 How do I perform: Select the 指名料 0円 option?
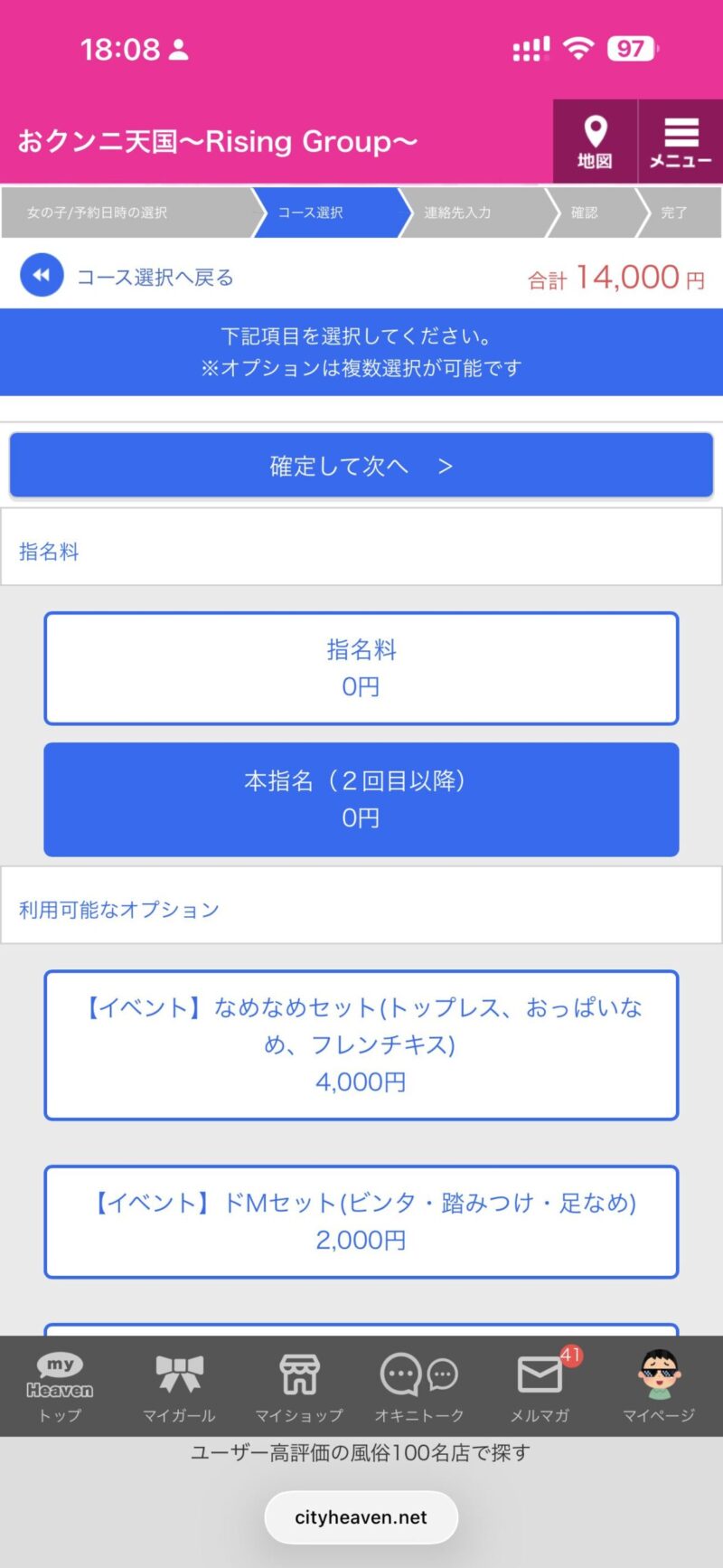(361, 668)
